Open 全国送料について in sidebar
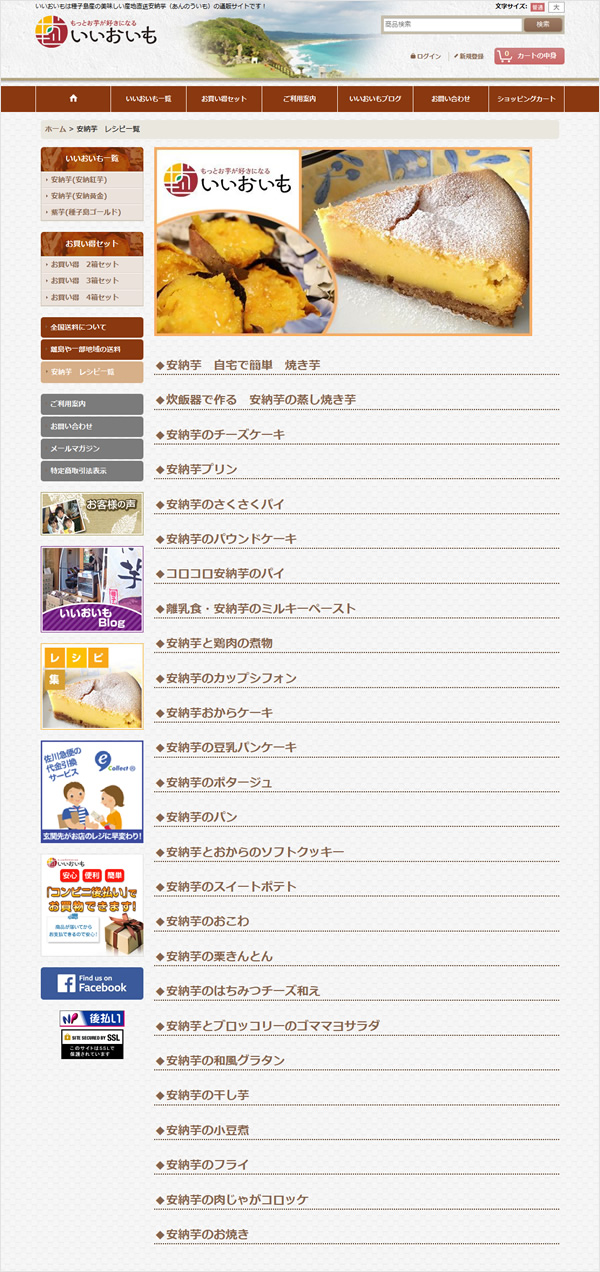 click(92, 327)
